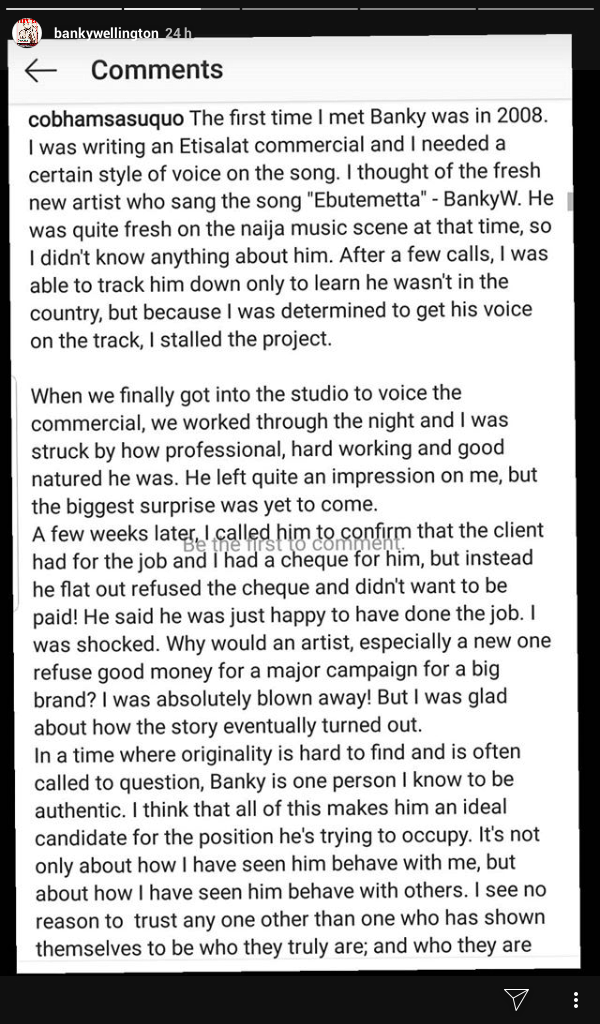The width and height of the screenshot is (600, 1024).
Task: Send this story via the paper plane icon
Action: 516,999
